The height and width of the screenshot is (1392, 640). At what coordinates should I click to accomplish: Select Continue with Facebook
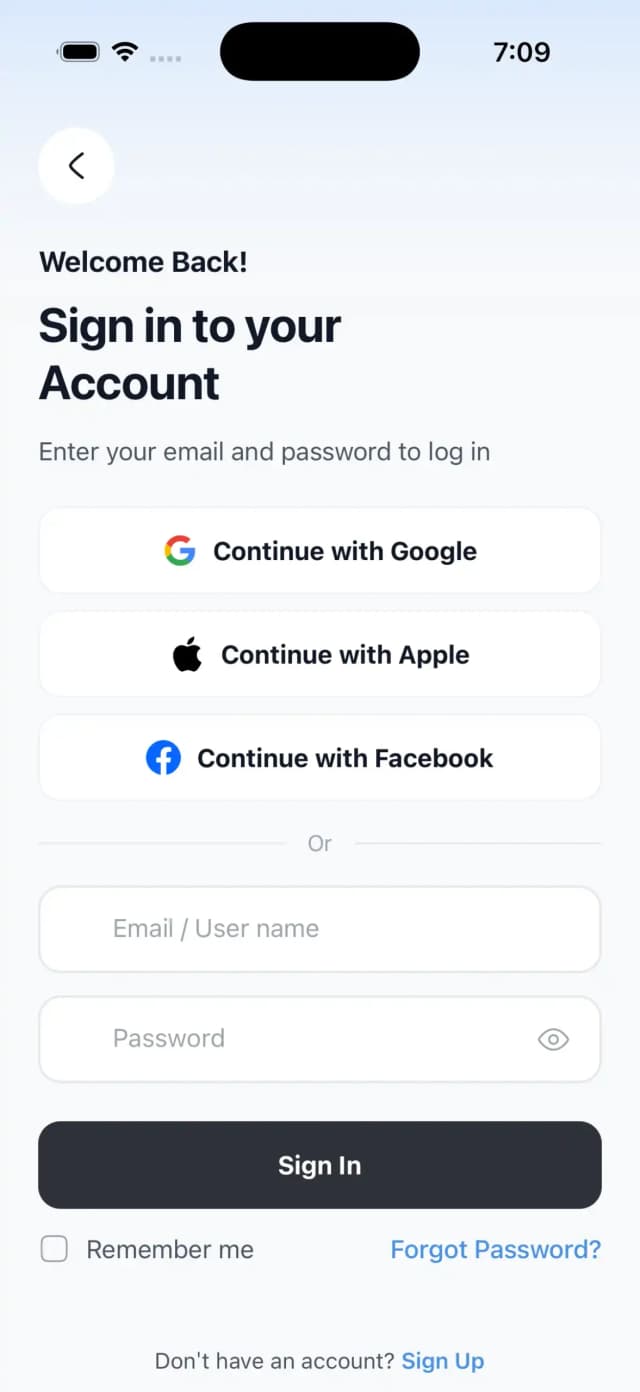click(x=320, y=758)
